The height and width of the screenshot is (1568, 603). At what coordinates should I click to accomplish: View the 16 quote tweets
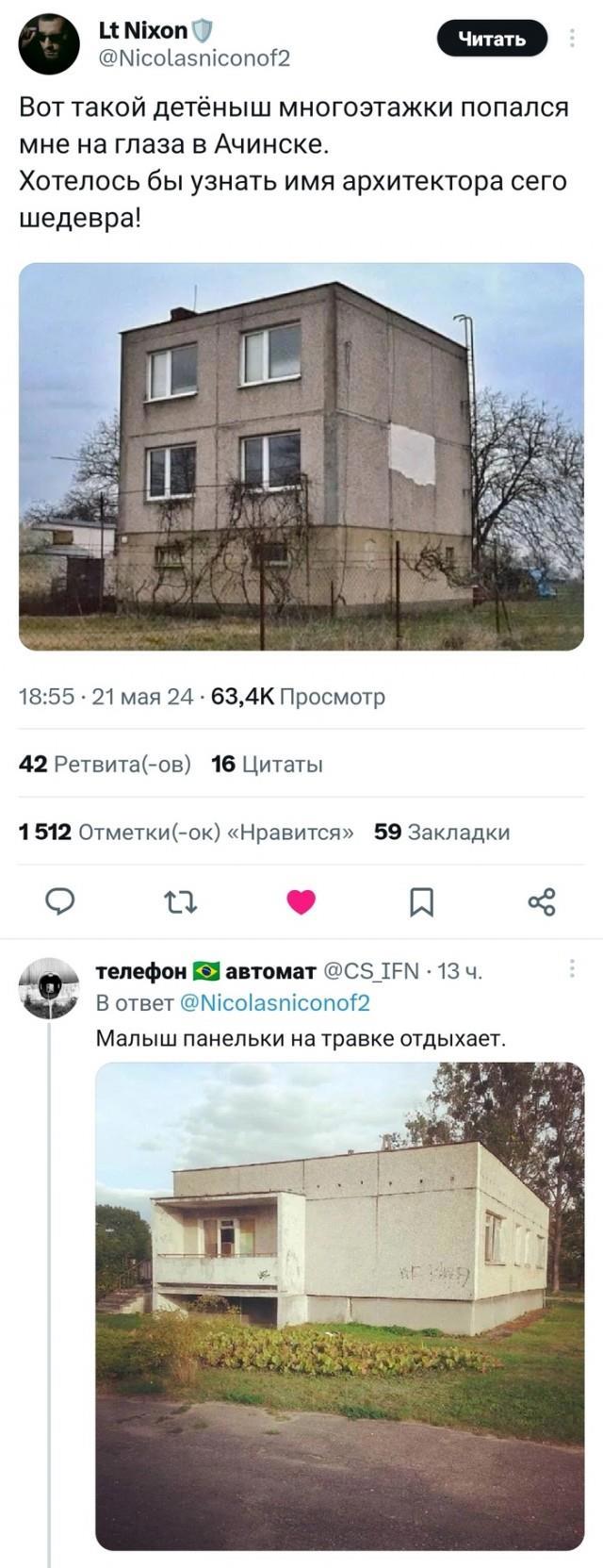tap(267, 764)
